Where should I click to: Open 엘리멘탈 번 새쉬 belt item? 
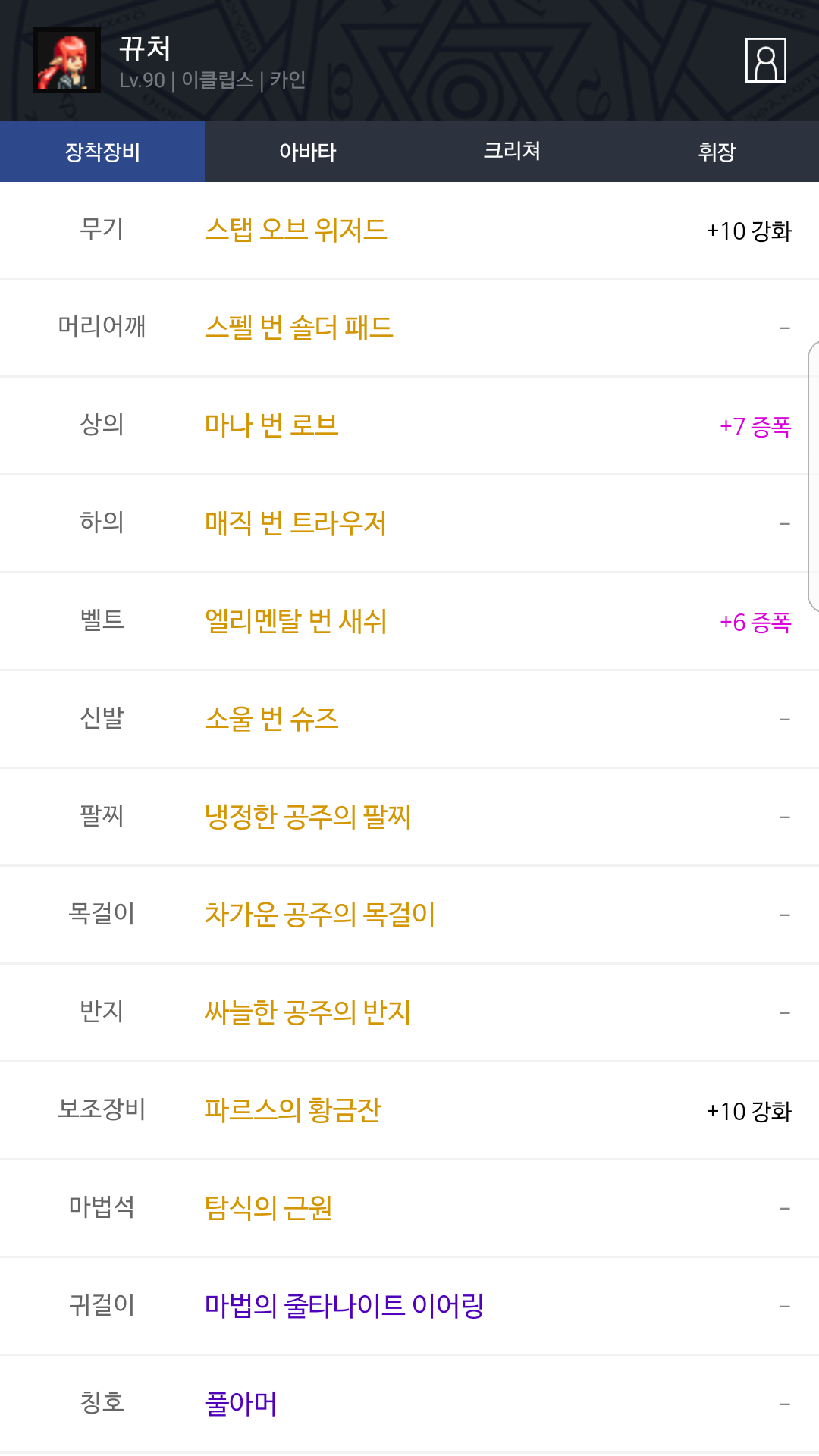point(296,621)
